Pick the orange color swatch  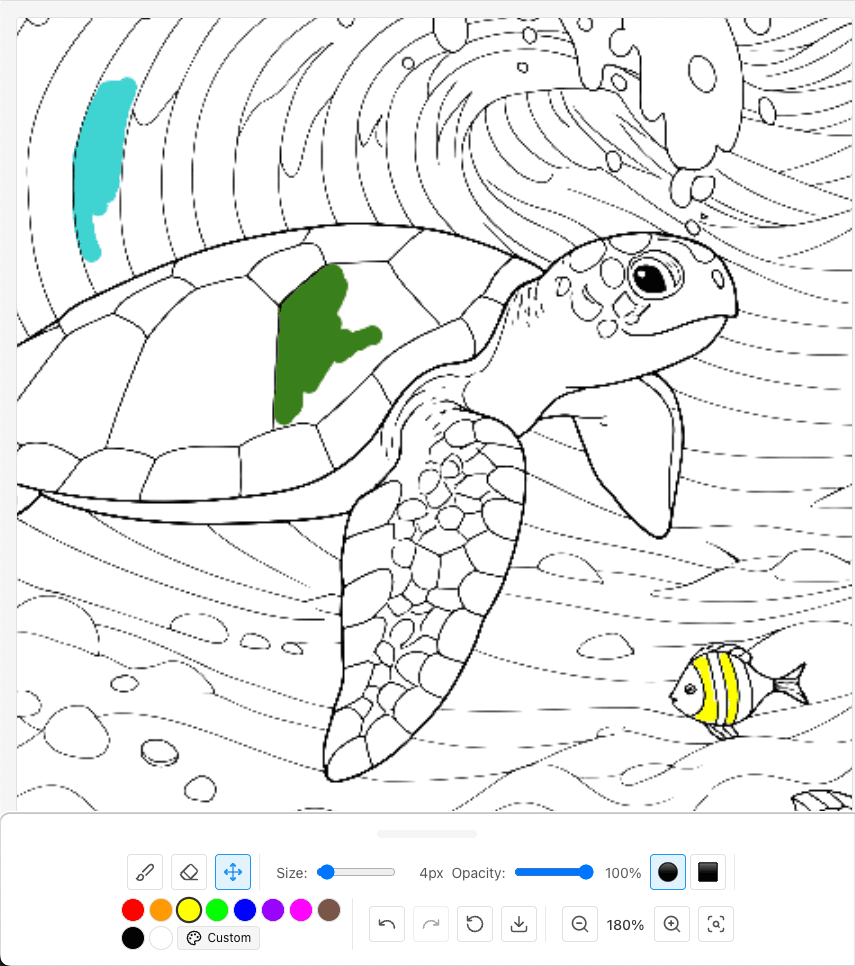pos(161,910)
